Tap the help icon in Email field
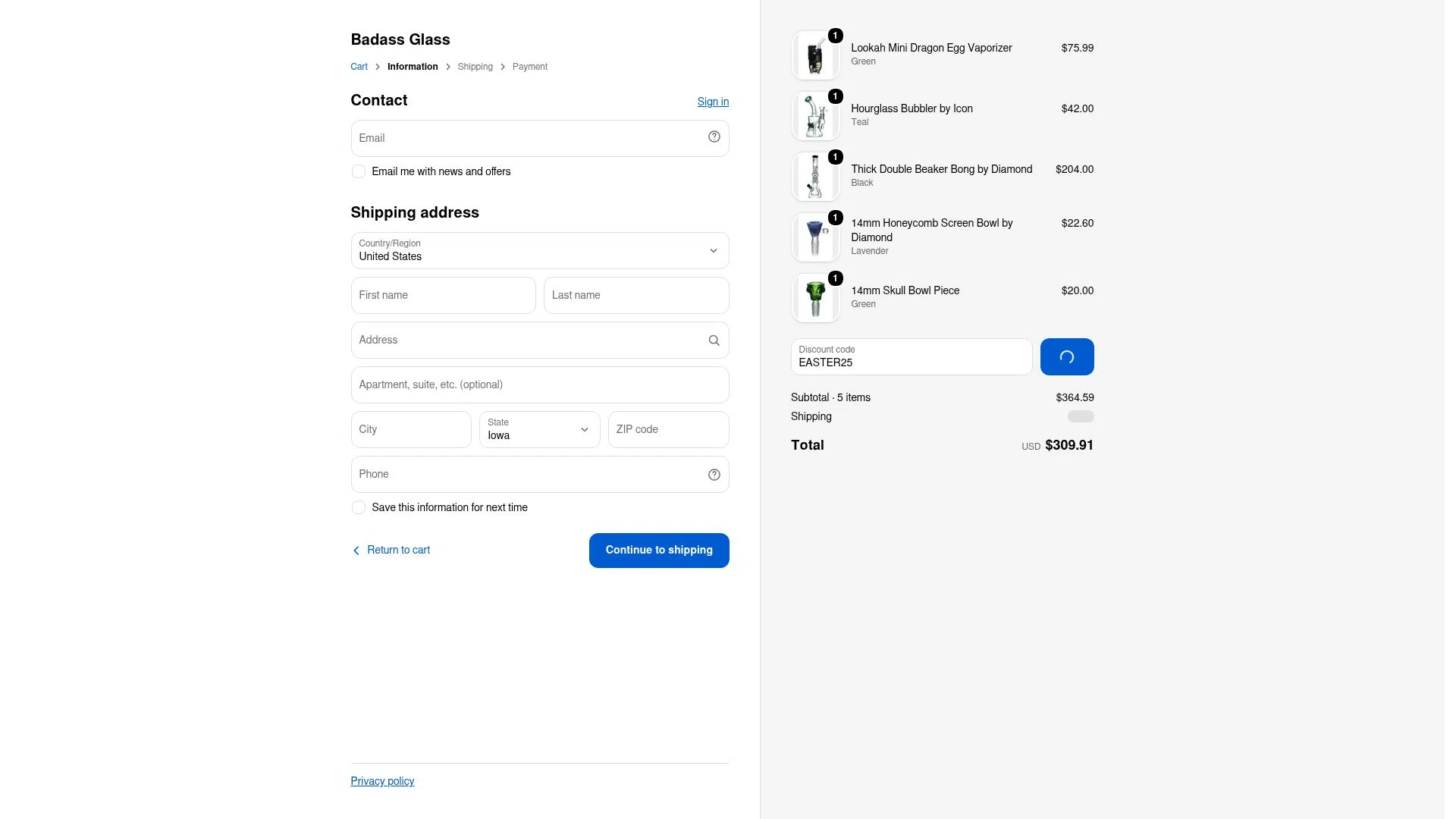Screen dimensions: 1456x819 (x=714, y=137)
